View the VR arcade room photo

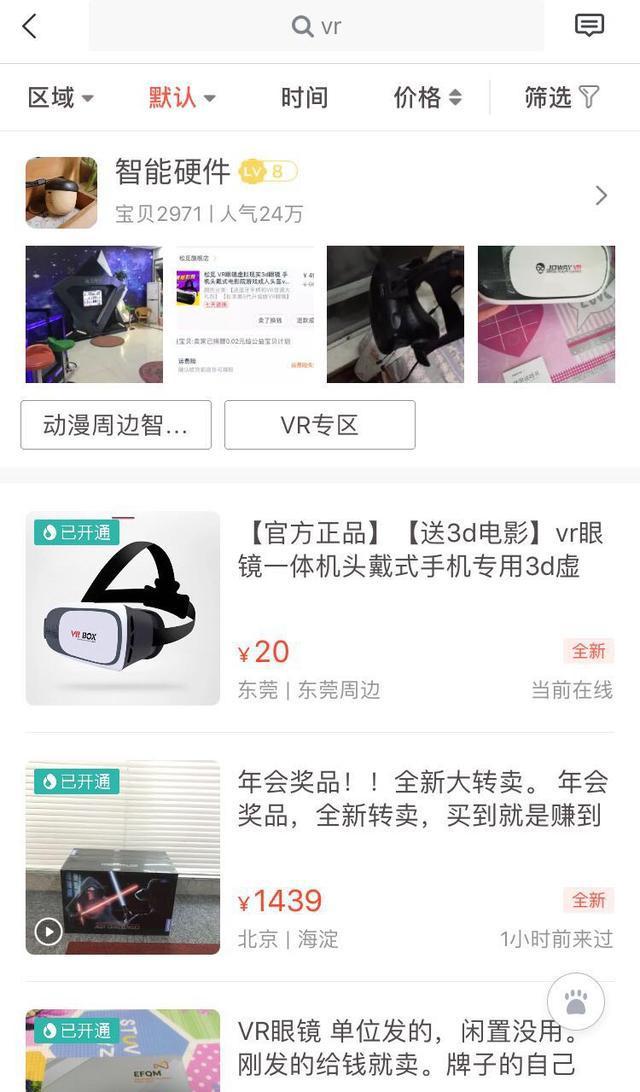tap(94, 314)
